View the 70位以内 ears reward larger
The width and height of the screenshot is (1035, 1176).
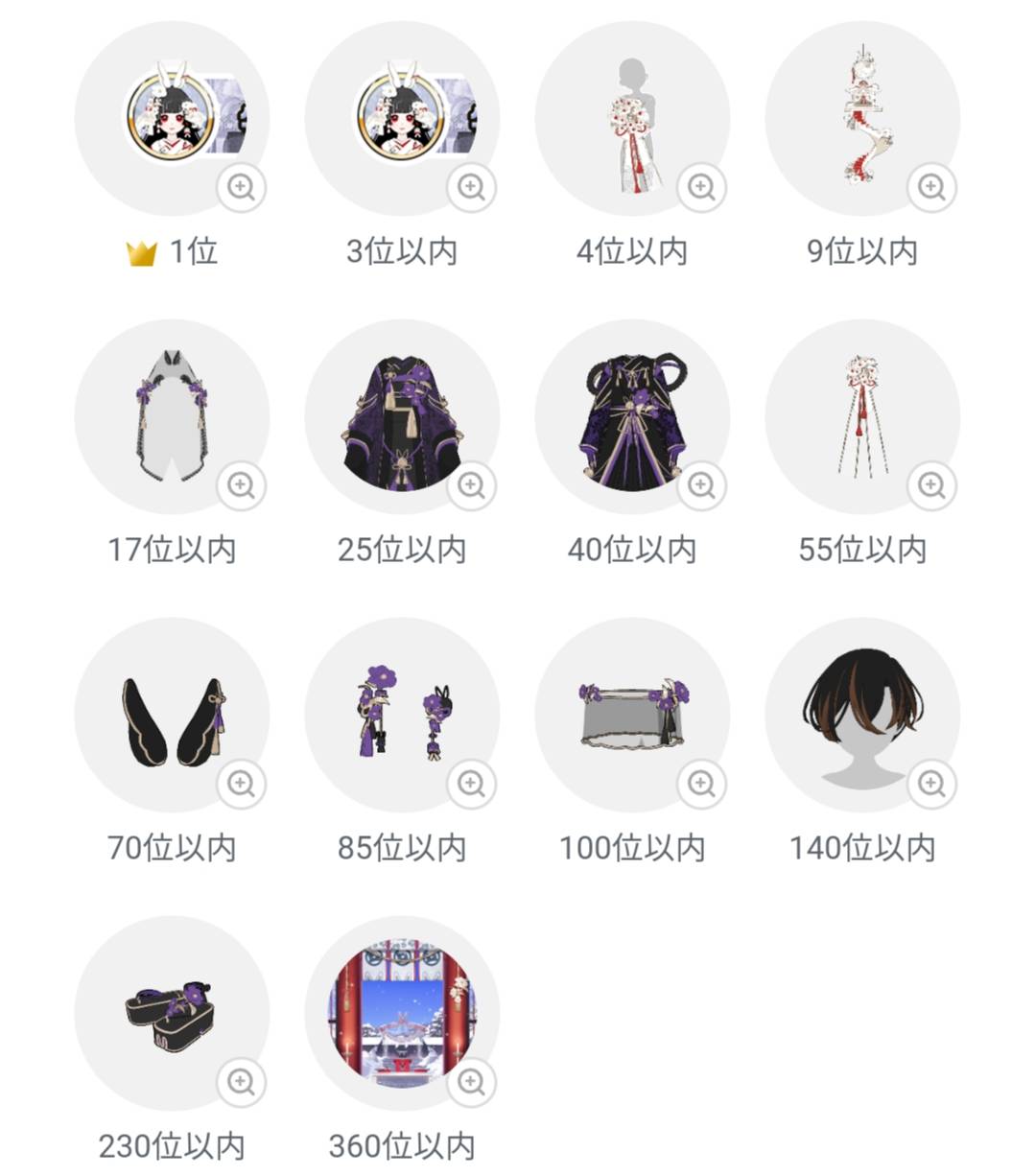pyautogui.click(x=241, y=784)
